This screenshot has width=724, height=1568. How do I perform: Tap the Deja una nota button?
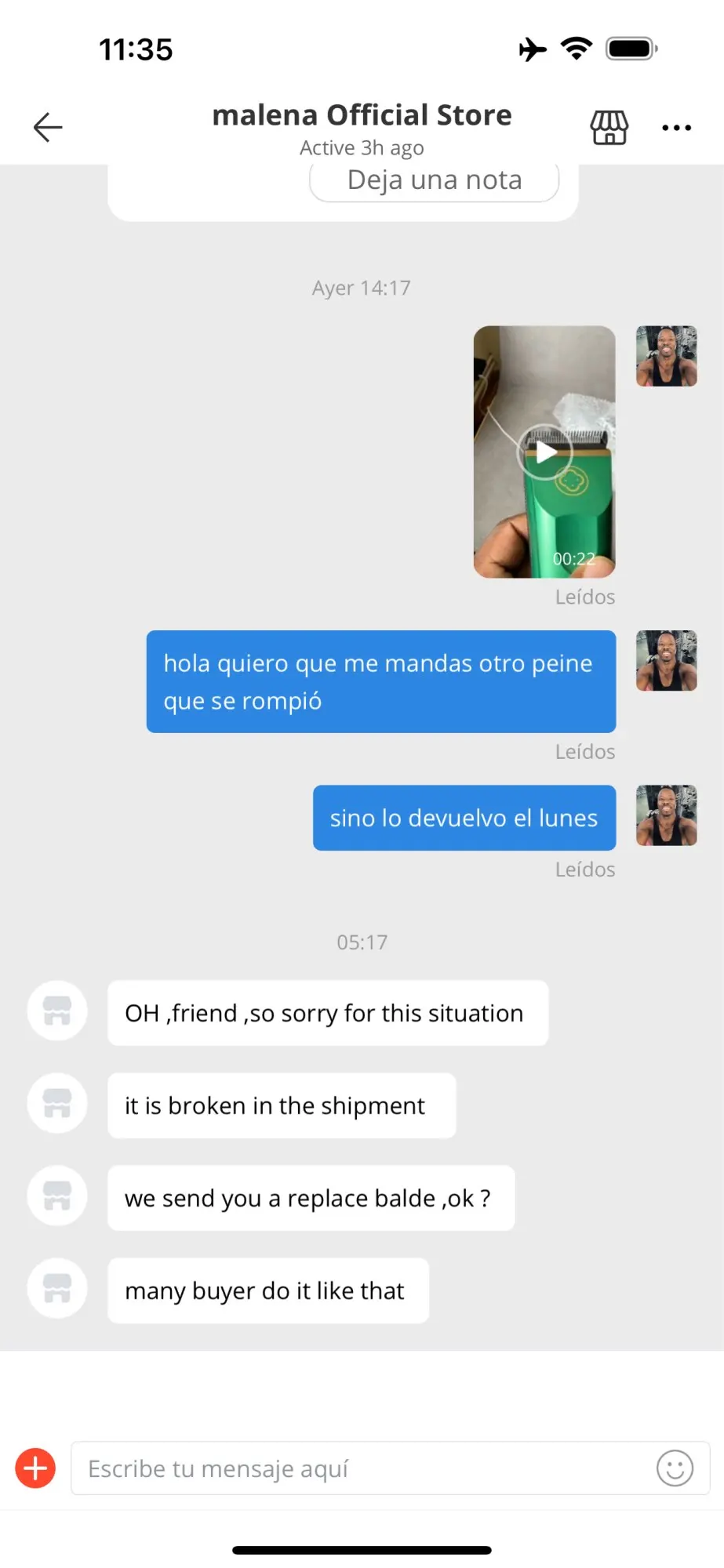coord(434,181)
